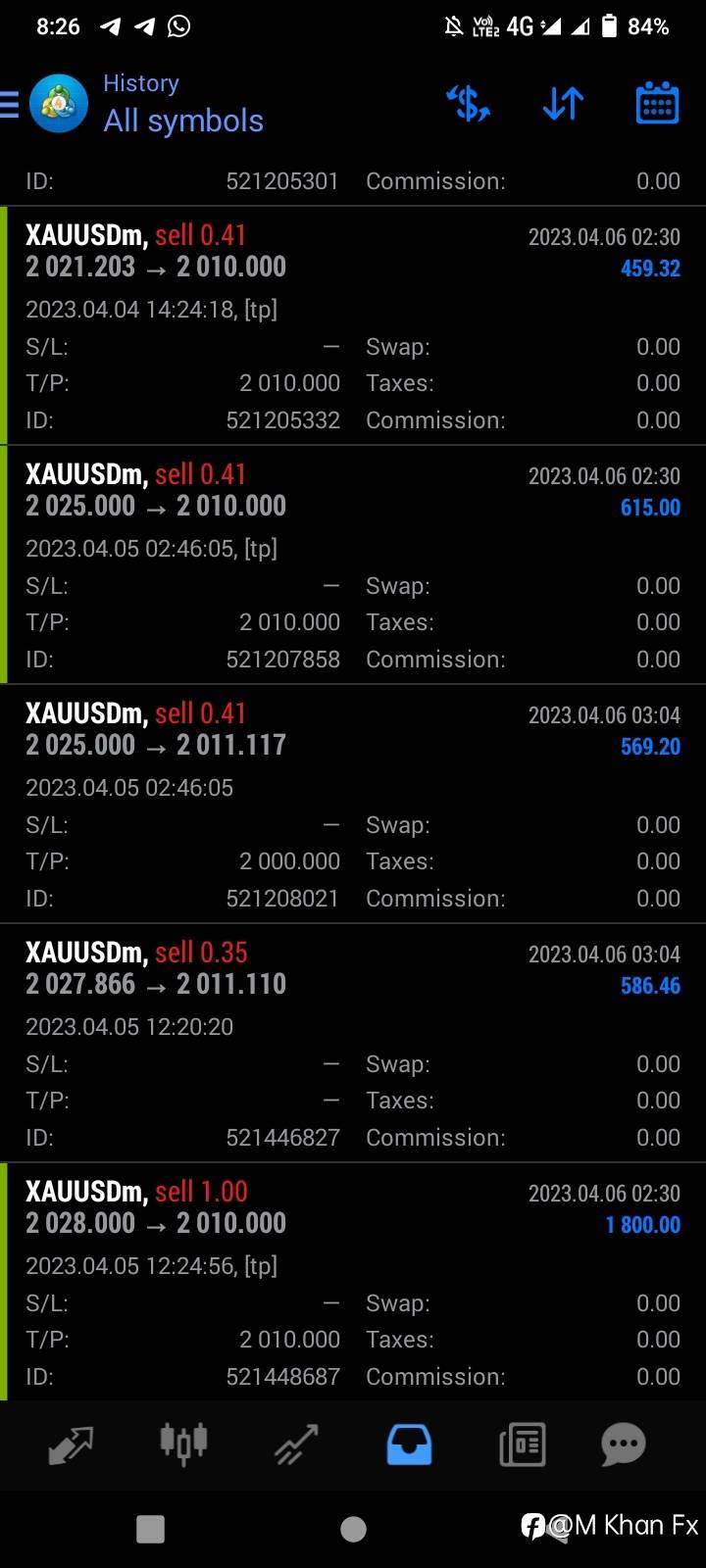Viewport: 706px width, 1568px height.
Task: Select the trade with profit 615.00
Action: click(x=353, y=564)
